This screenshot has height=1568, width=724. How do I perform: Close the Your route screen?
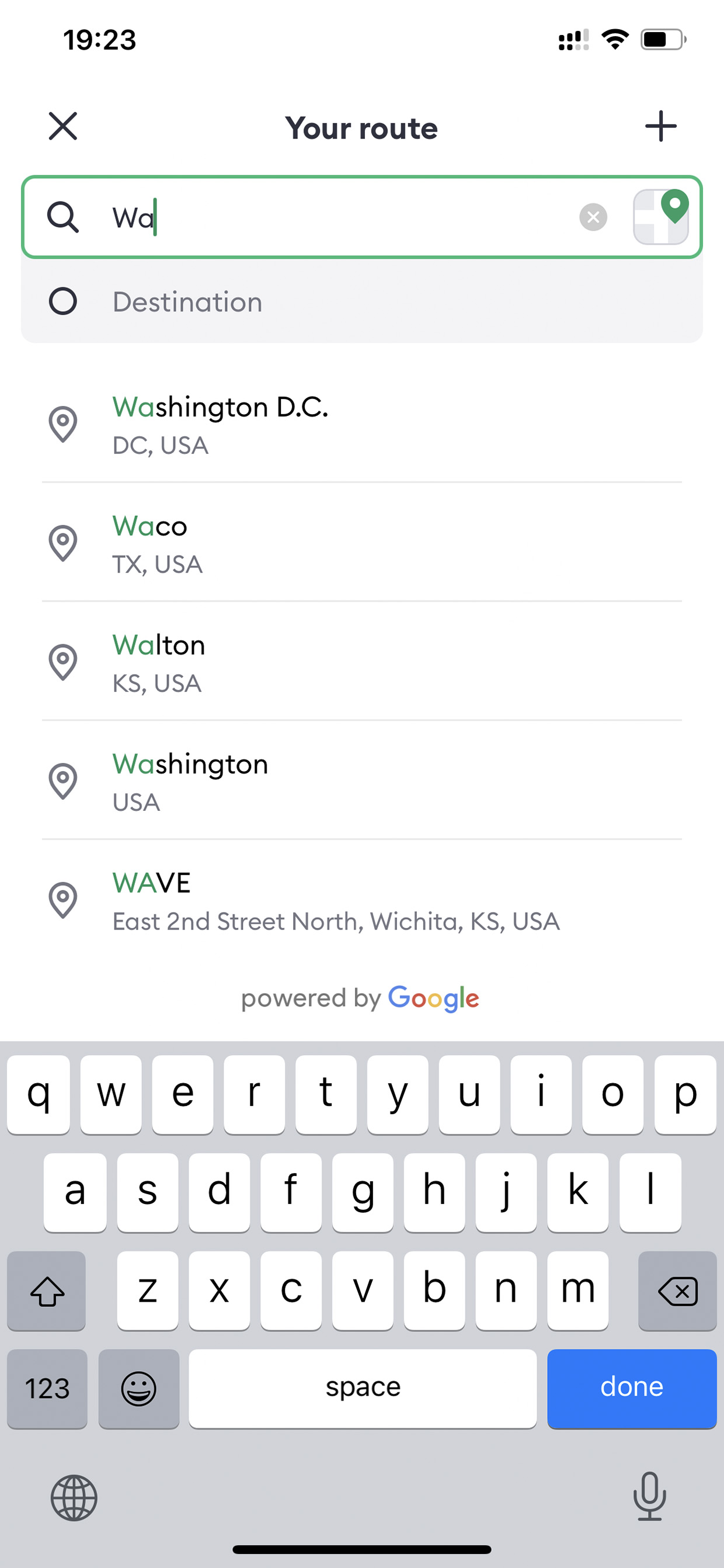(x=62, y=126)
